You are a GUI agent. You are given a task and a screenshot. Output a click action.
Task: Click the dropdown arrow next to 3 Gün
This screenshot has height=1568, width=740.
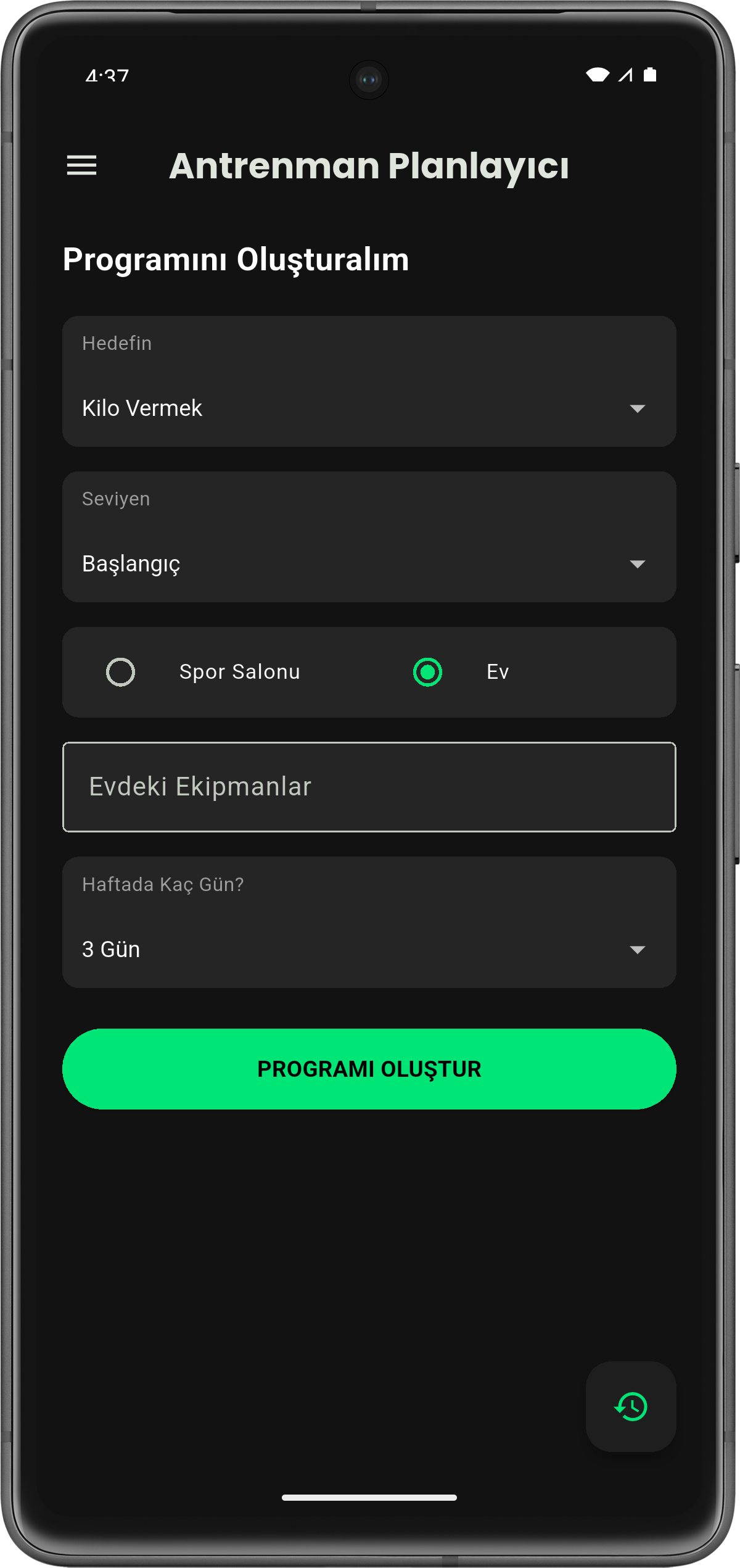click(x=639, y=950)
